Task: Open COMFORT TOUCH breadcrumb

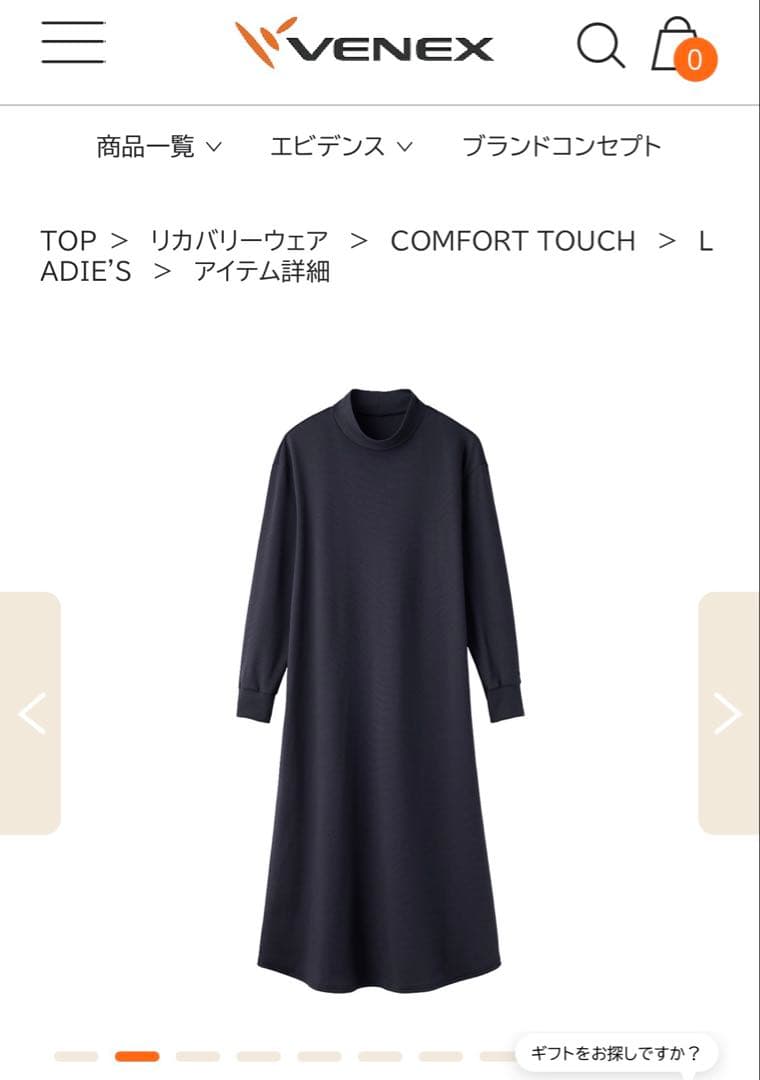Action: (512, 241)
